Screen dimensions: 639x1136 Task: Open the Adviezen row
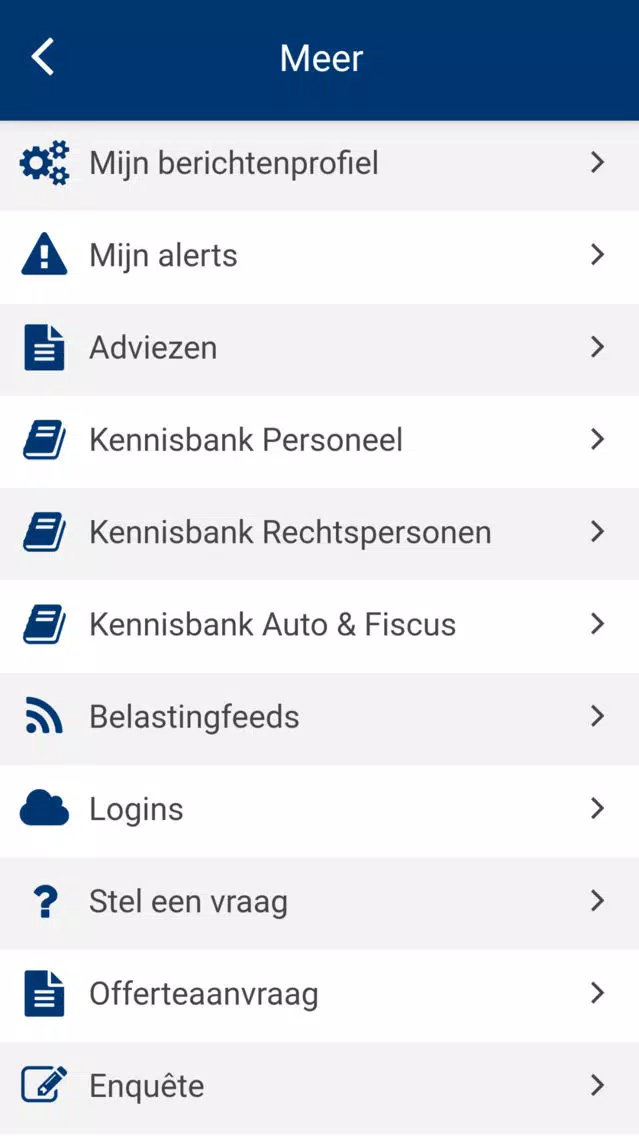(320, 349)
